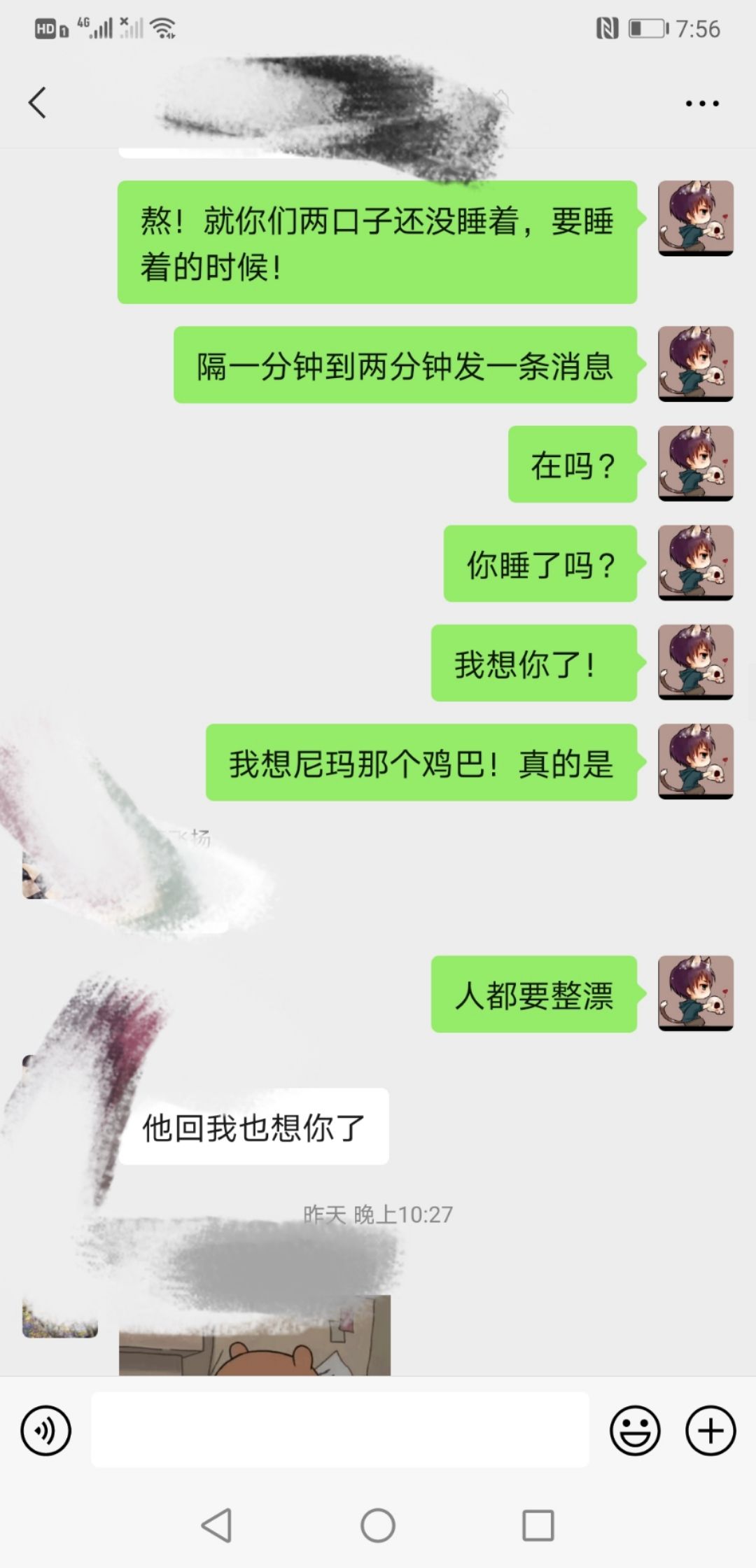Tap the system home button

click(x=378, y=1525)
